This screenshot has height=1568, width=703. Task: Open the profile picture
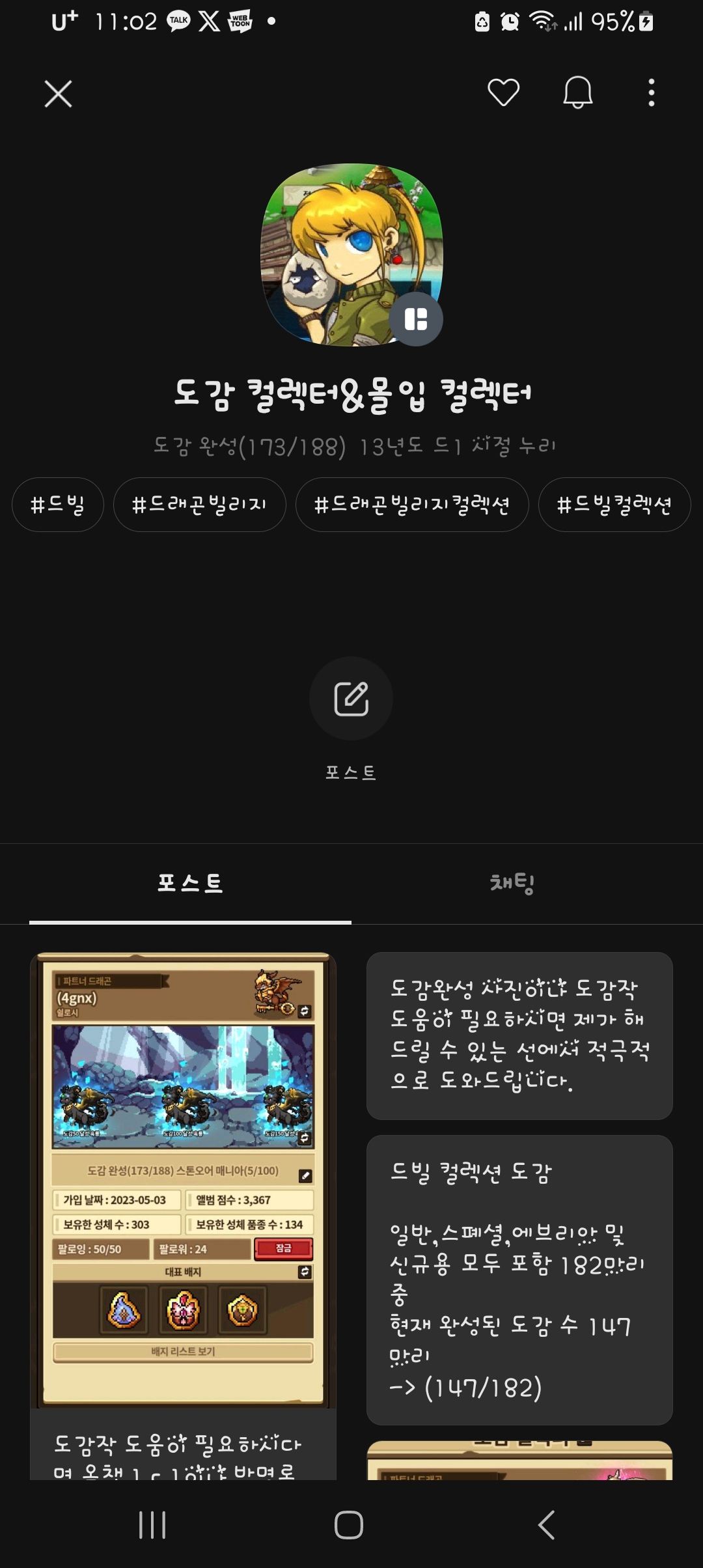351,255
